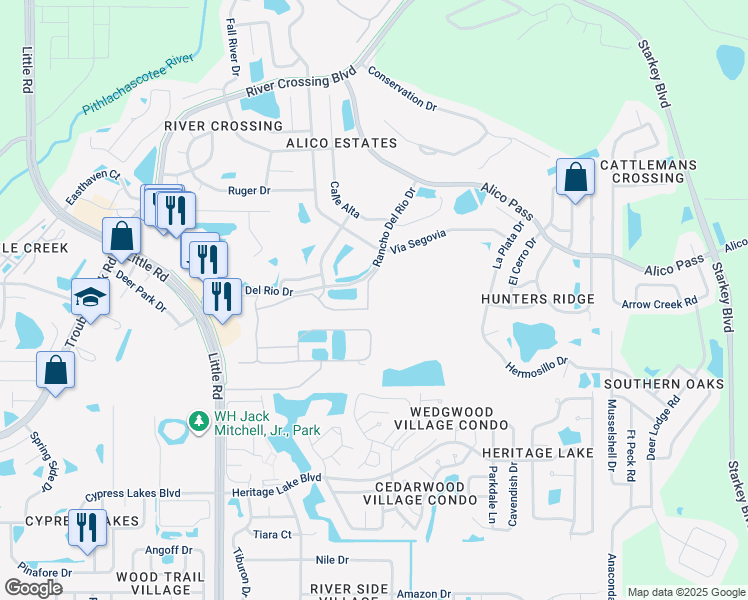This screenshot has width=748, height=600.
Task: Open the shopping marker near Easthaven Ct
Action: click(121, 237)
